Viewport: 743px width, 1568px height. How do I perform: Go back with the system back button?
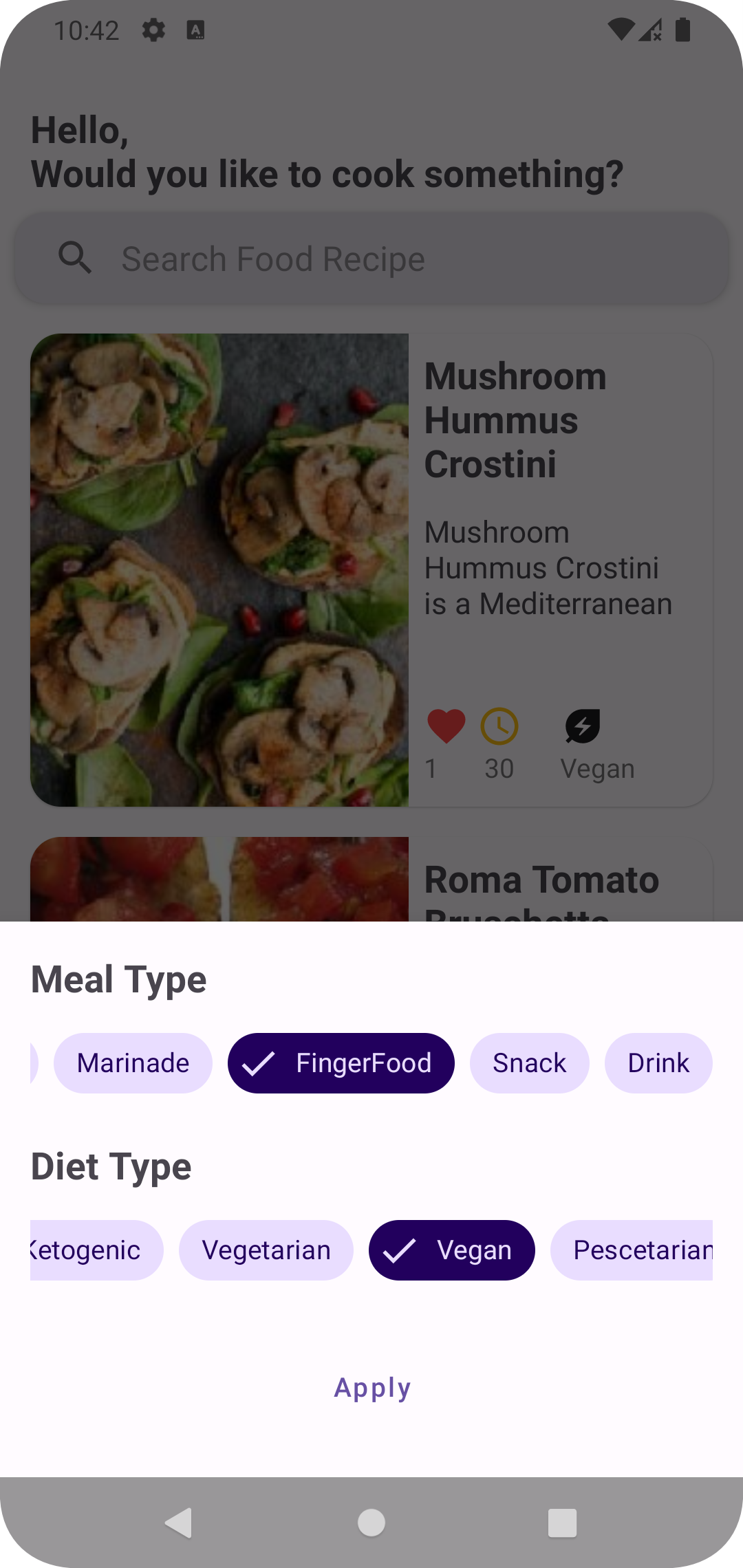[x=179, y=1523]
